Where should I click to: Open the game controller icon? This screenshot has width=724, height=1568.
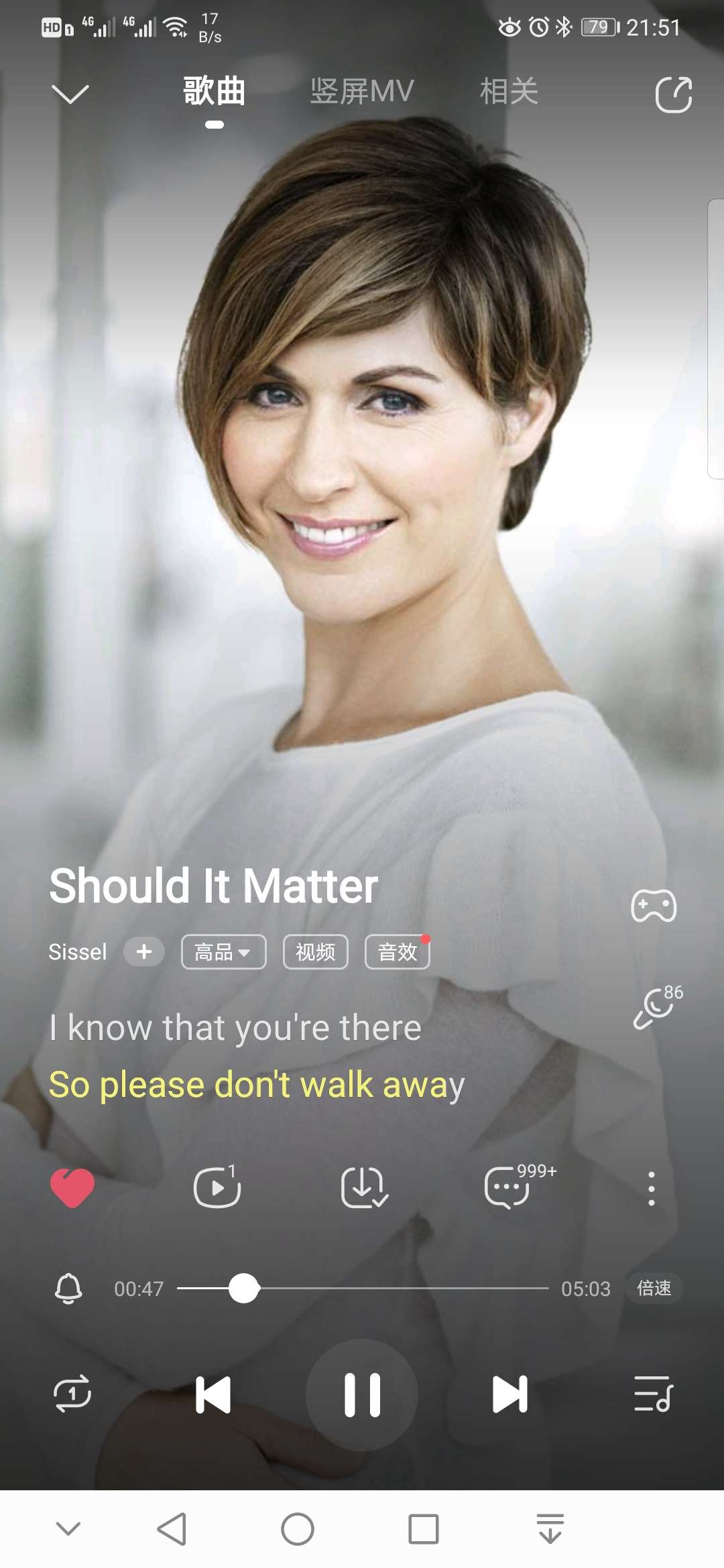[x=654, y=906]
